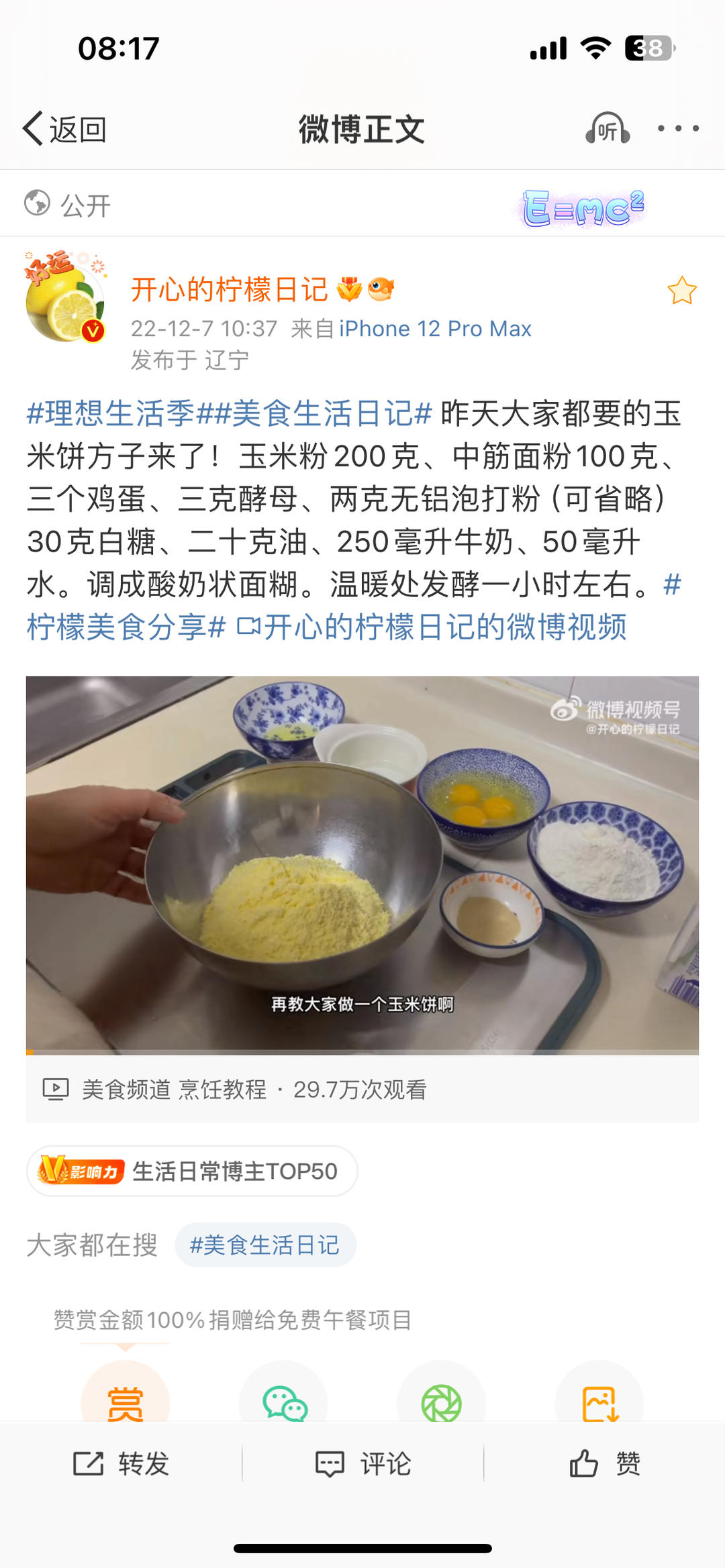Search the #美食生活日记 suggestion chip
Viewport: 725px width, 1568px height.
click(265, 1245)
